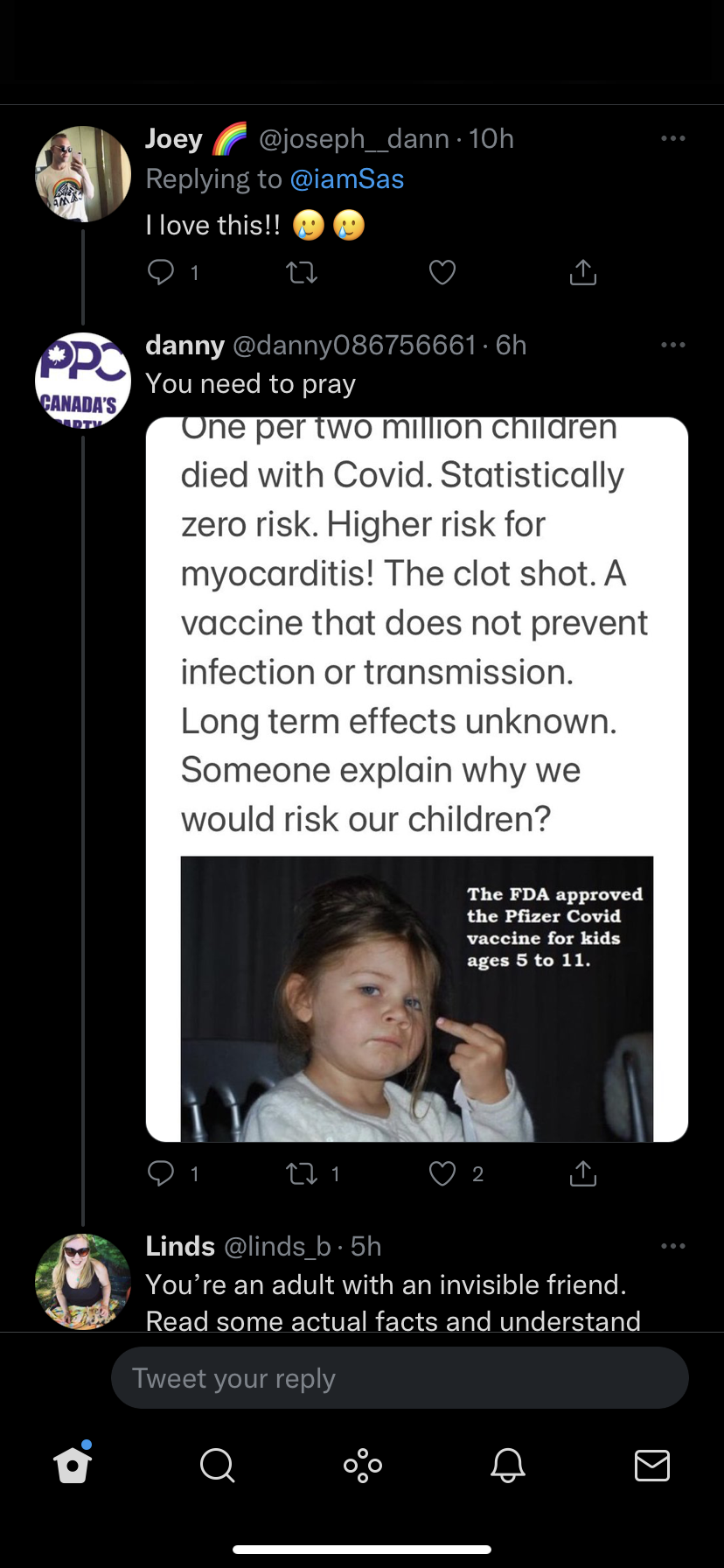Like danny's tweet
The image size is (724, 1568).
click(x=442, y=1173)
